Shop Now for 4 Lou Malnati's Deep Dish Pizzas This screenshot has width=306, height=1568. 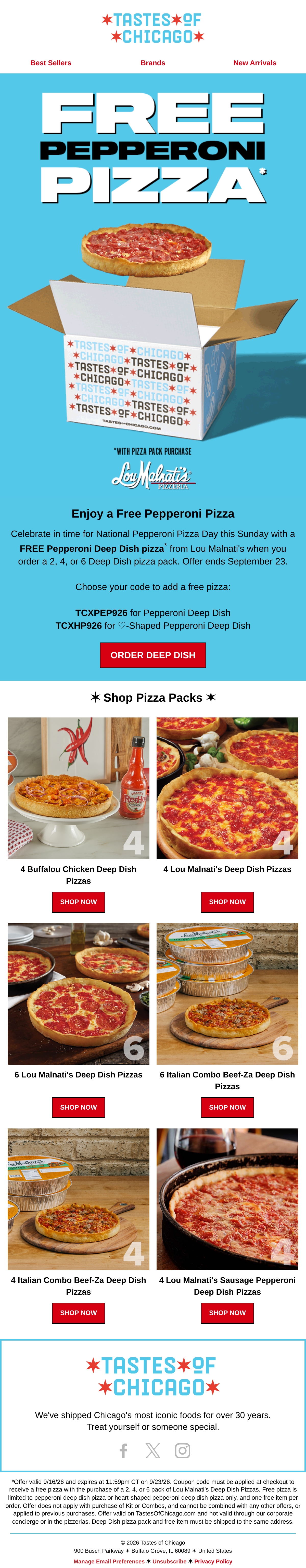[x=227, y=902]
